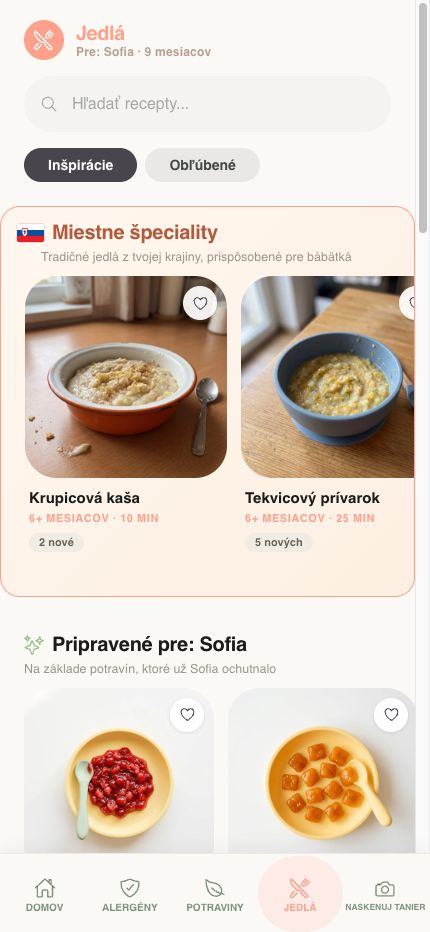
Task: Like the orange cubes recipe
Action: click(x=391, y=714)
